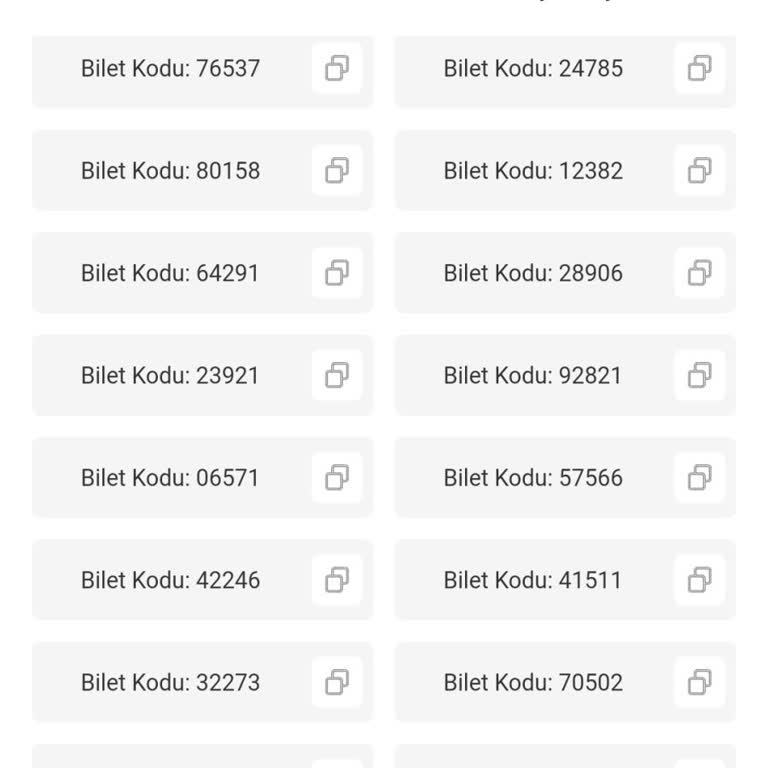Copy ticket code 64291
This screenshot has height=768, width=768.
pyautogui.click(x=337, y=273)
